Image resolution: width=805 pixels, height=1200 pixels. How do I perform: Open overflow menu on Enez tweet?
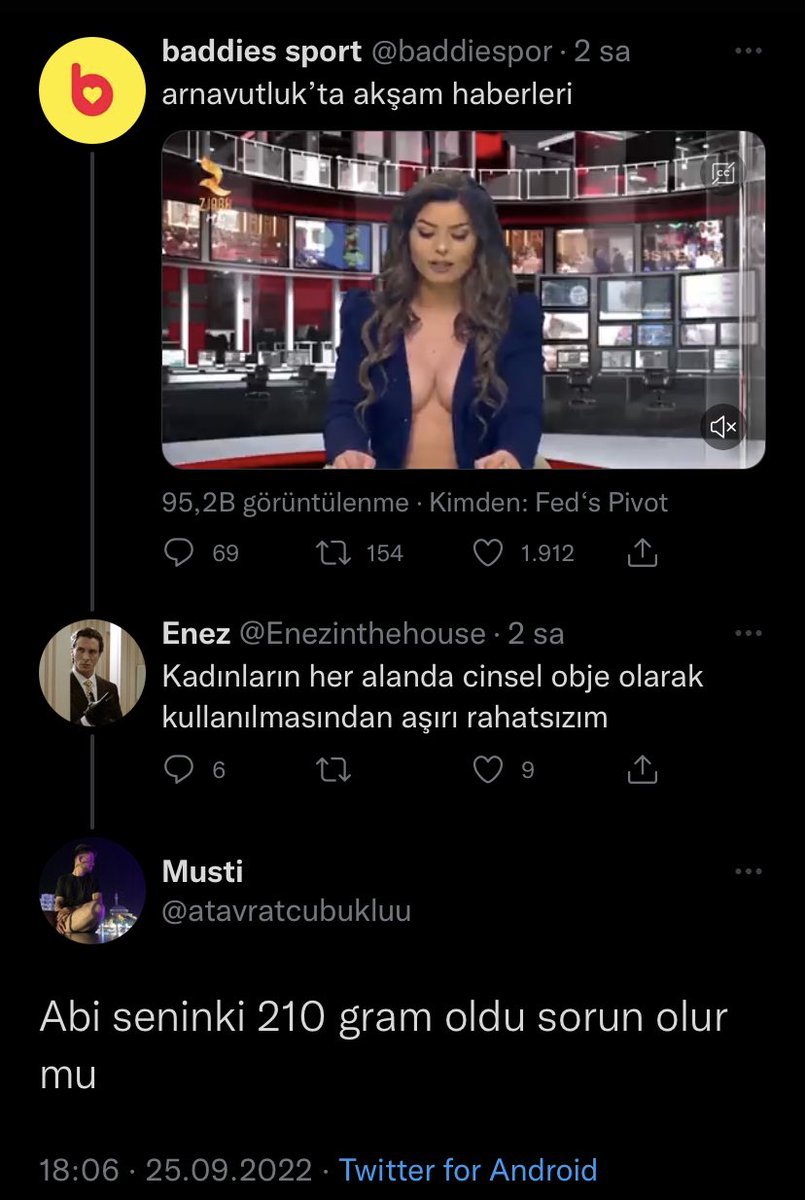pyautogui.click(x=747, y=634)
